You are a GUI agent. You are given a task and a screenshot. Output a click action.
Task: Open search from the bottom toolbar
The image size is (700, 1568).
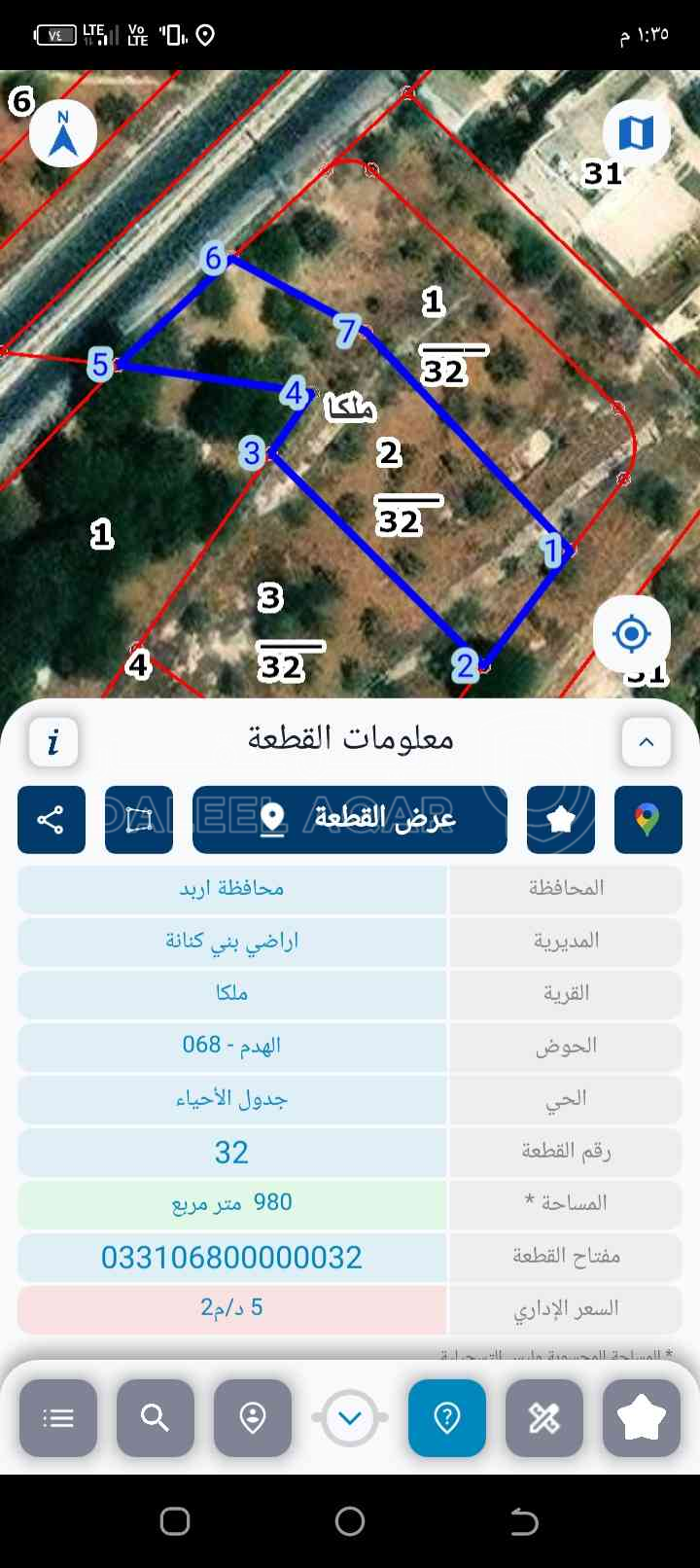point(156,1417)
